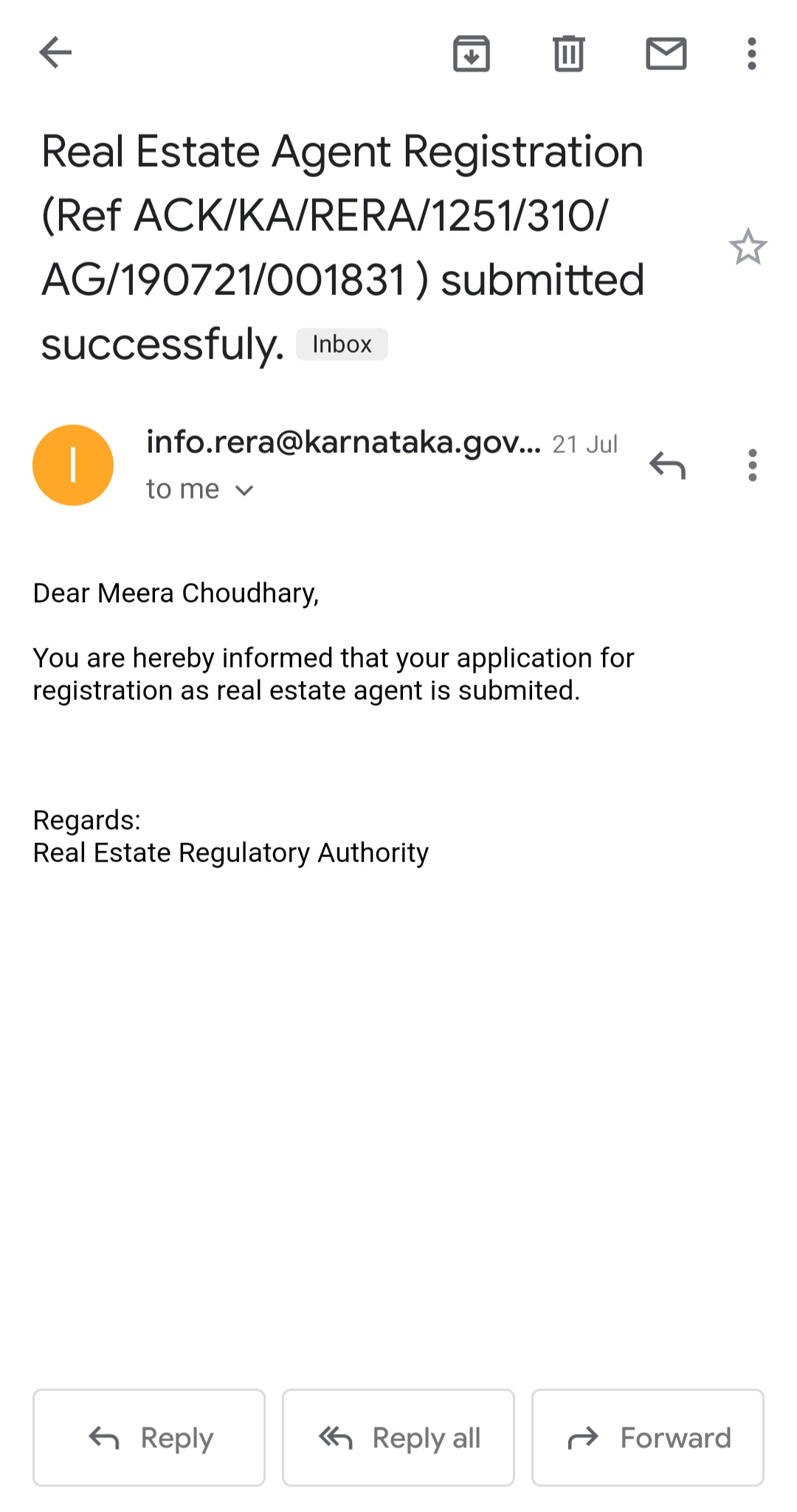Tap the Inbox label chip
The width and height of the screenshot is (797, 1512).
(x=342, y=344)
